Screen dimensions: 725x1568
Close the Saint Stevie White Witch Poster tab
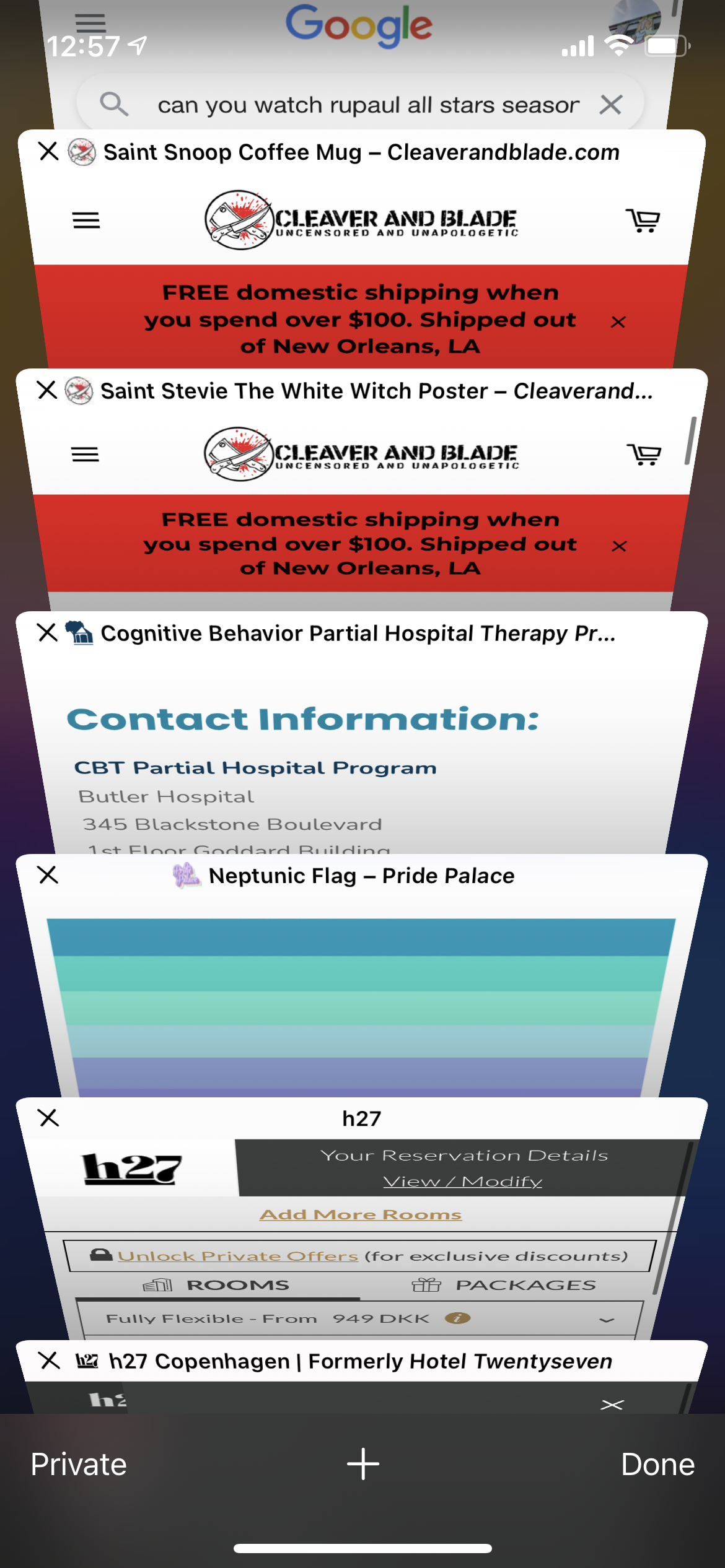tap(47, 390)
